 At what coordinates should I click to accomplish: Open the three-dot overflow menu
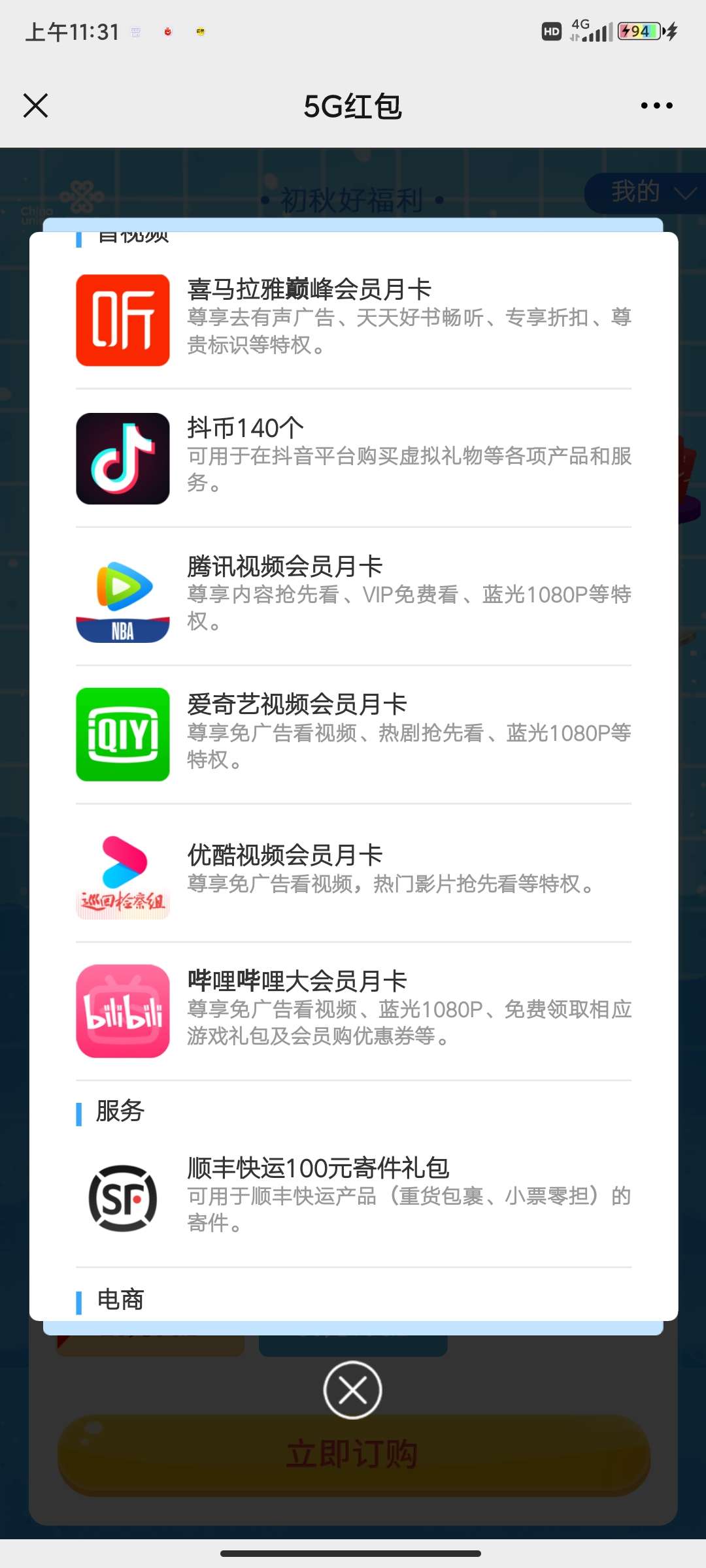coord(656,105)
